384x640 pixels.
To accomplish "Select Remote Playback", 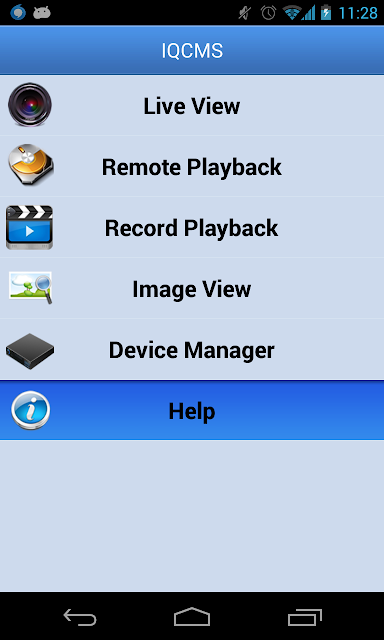I will coord(192,167).
